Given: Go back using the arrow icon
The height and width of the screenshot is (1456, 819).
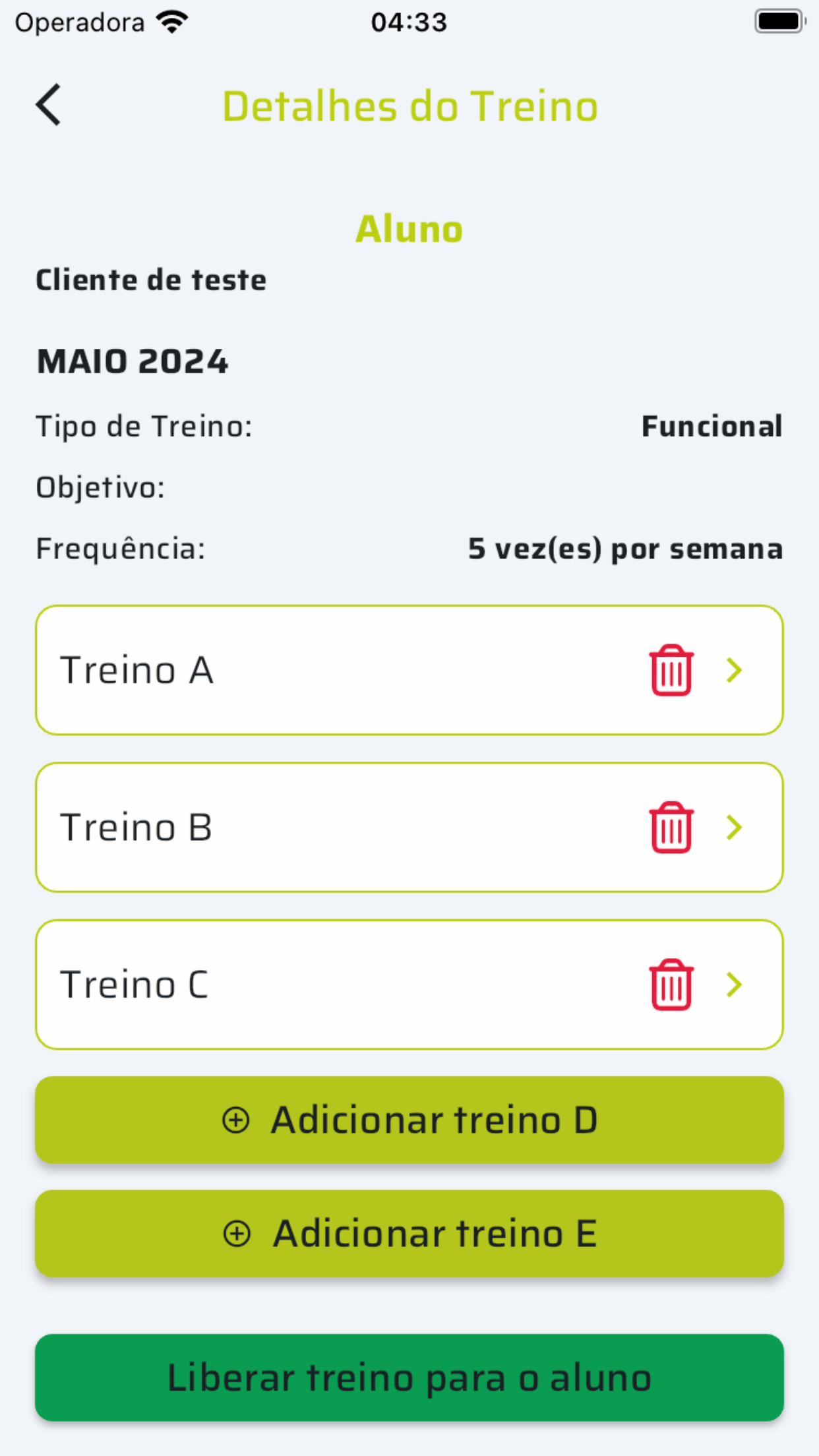Looking at the screenshot, I should pyautogui.click(x=48, y=105).
